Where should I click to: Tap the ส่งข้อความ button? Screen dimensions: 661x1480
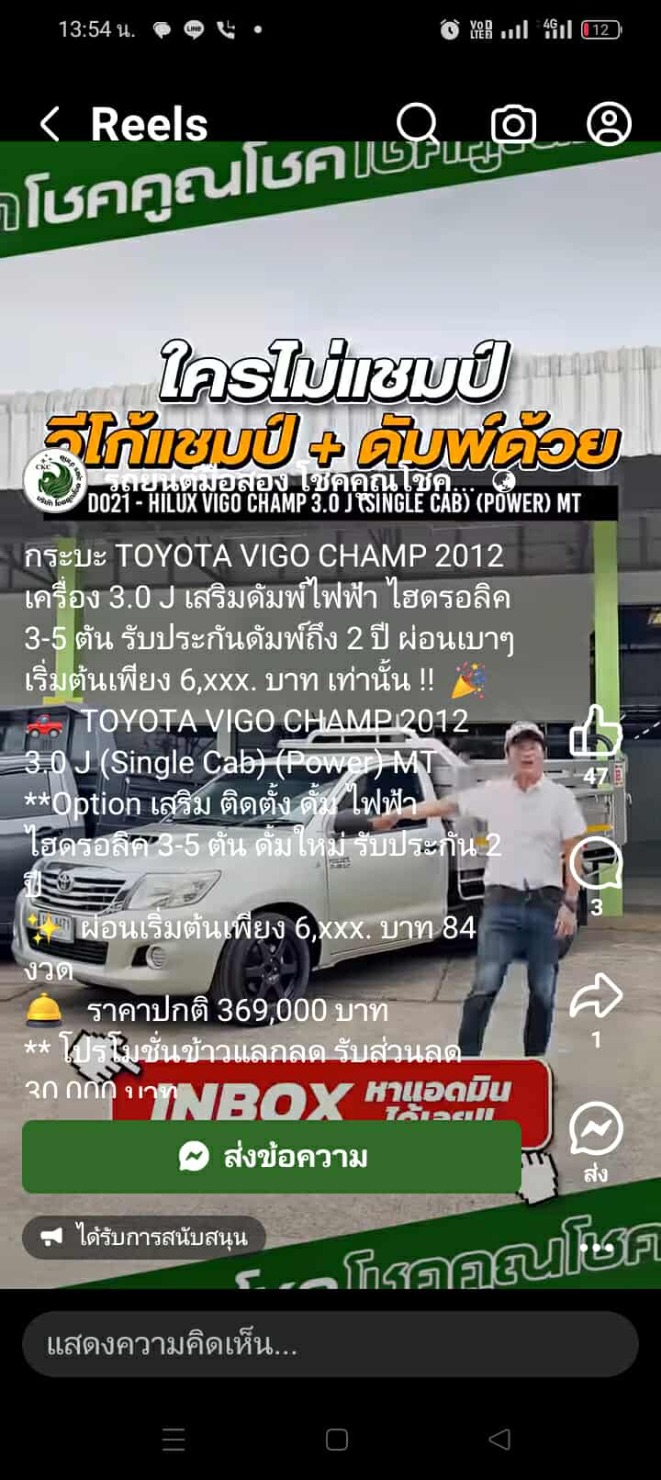[x=272, y=1157]
